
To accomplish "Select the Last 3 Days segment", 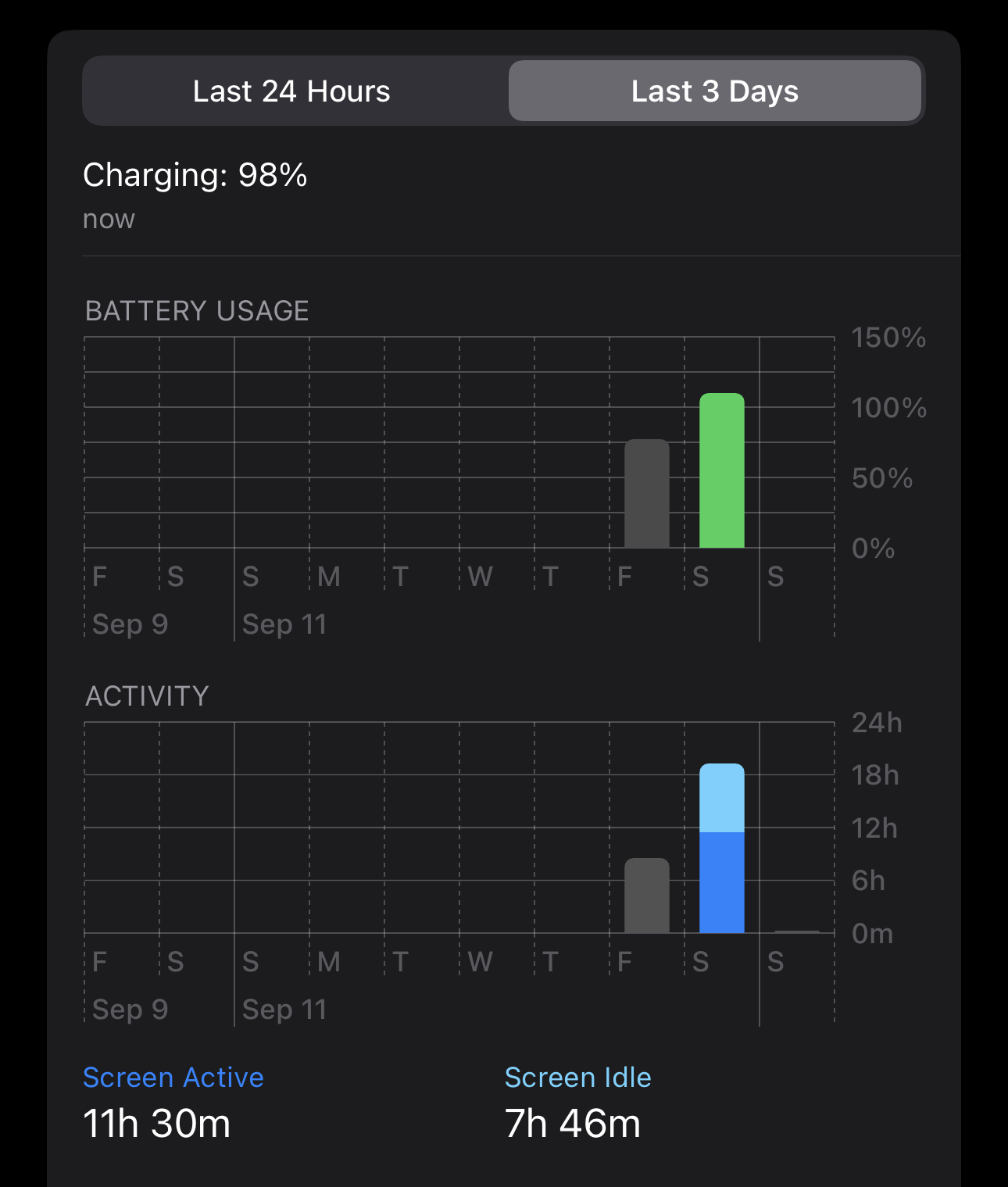I will pyautogui.click(x=714, y=91).
